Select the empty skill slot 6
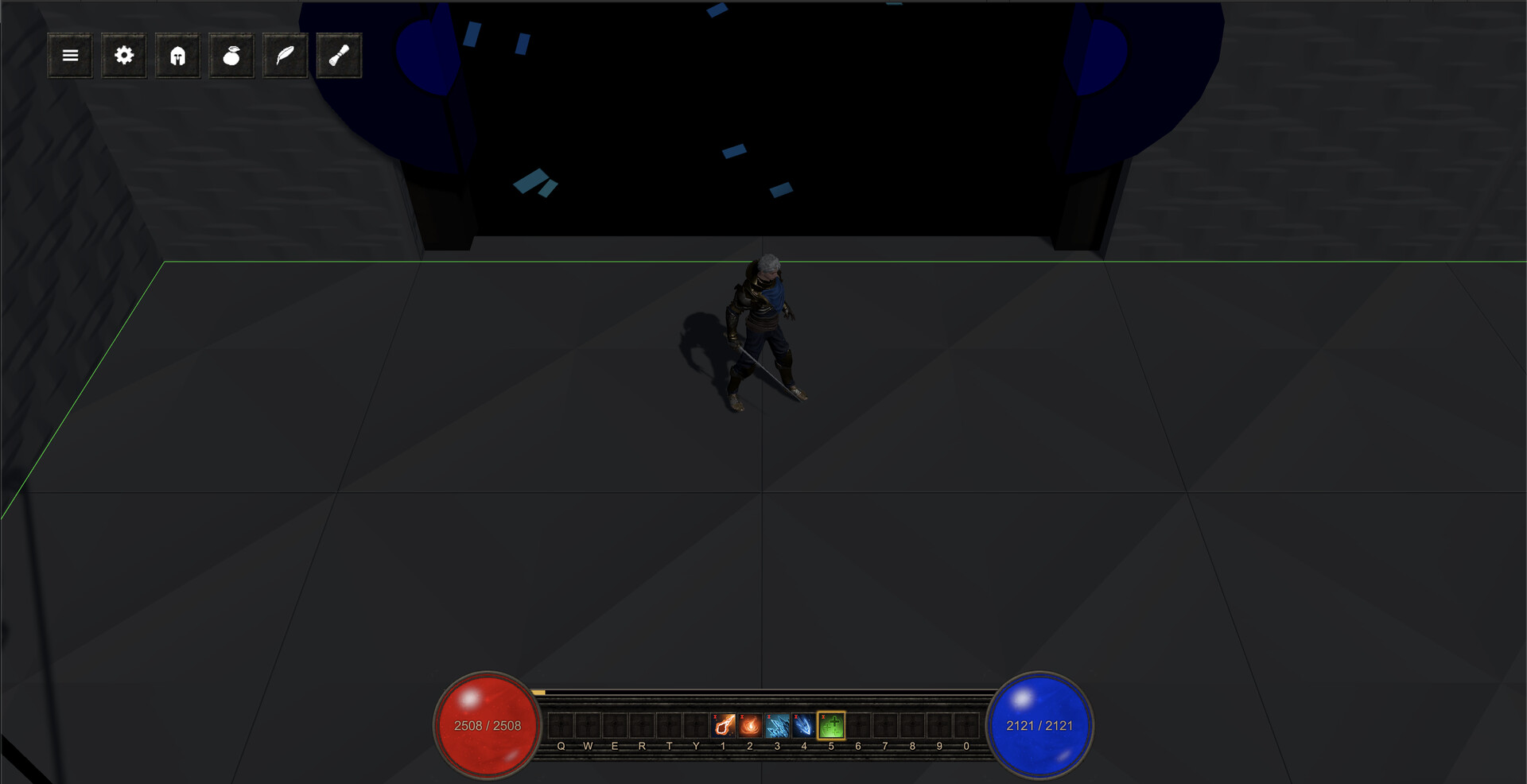Screen dimensions: 1527x784 click(x=858, y=725)
